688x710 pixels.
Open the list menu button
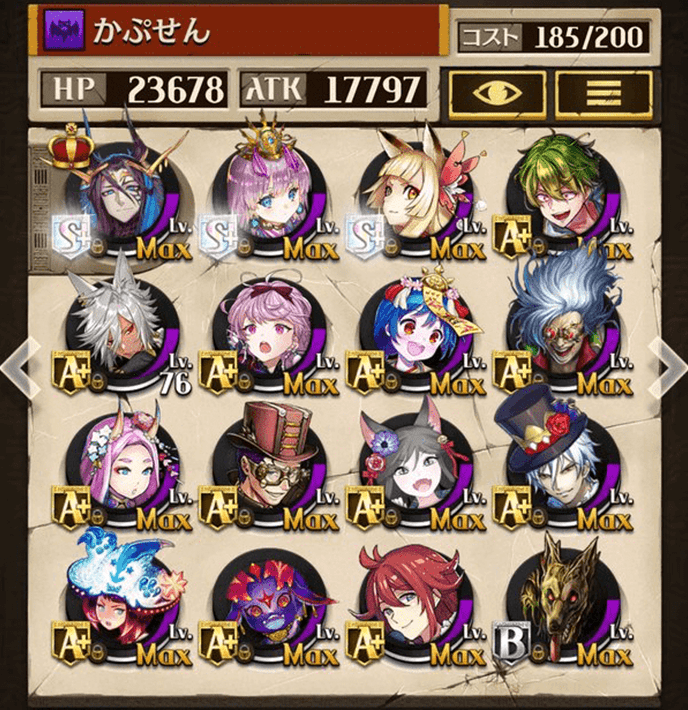click(x=603, y=91)
